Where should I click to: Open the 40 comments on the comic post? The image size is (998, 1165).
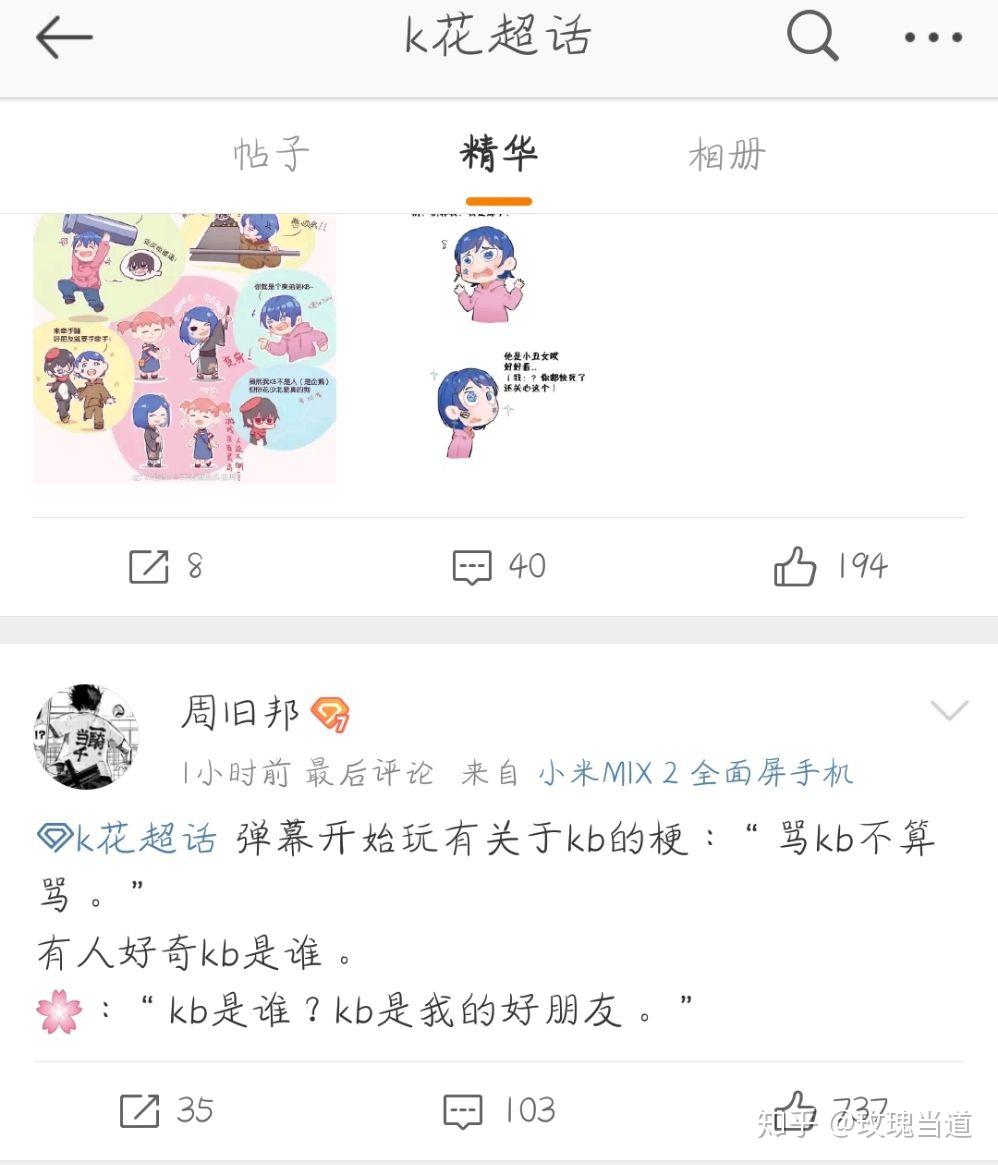click(x=499, y=567)
